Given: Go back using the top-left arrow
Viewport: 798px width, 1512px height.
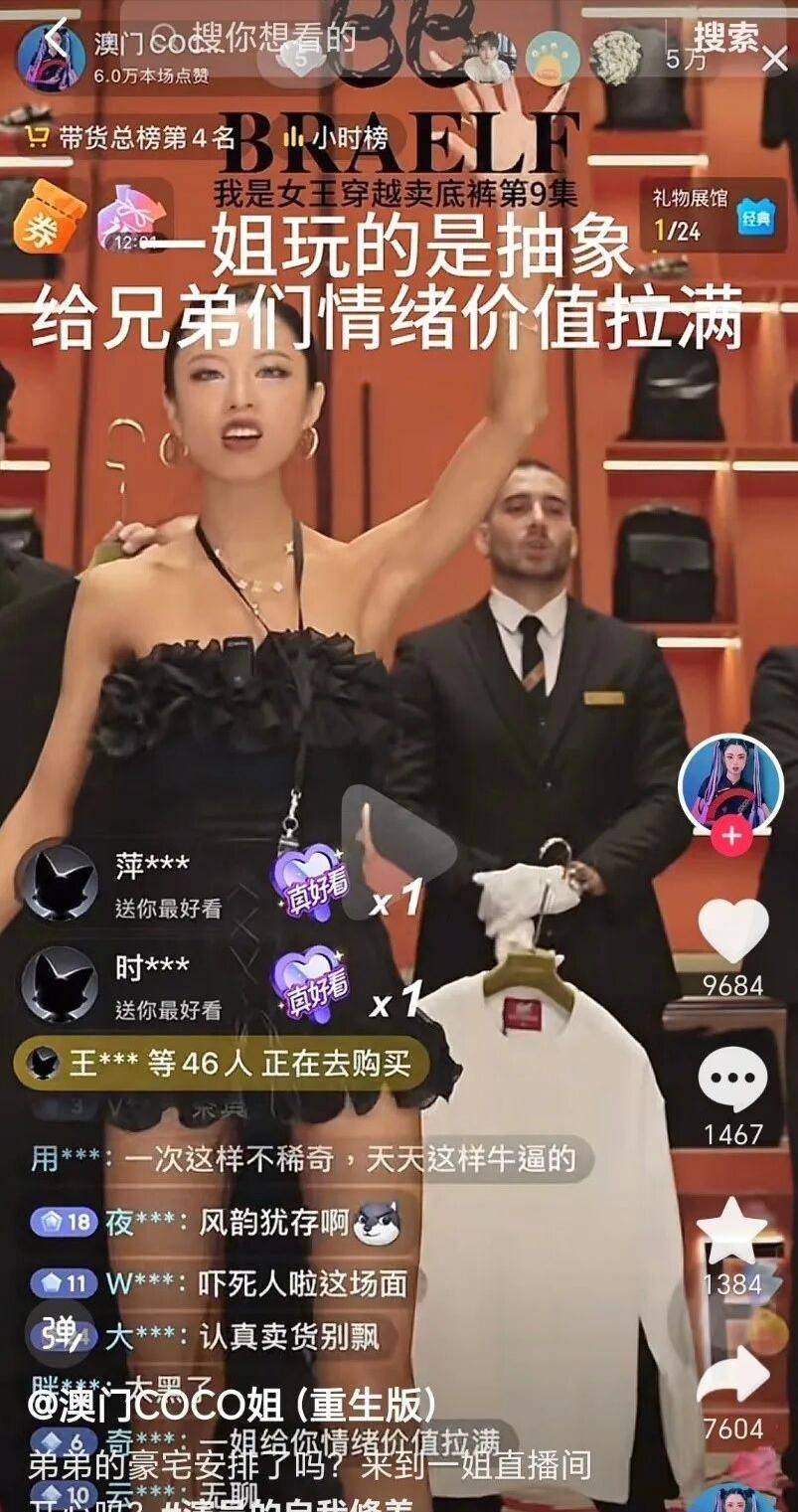Looking at the screenshot, I should coord(57,40).
